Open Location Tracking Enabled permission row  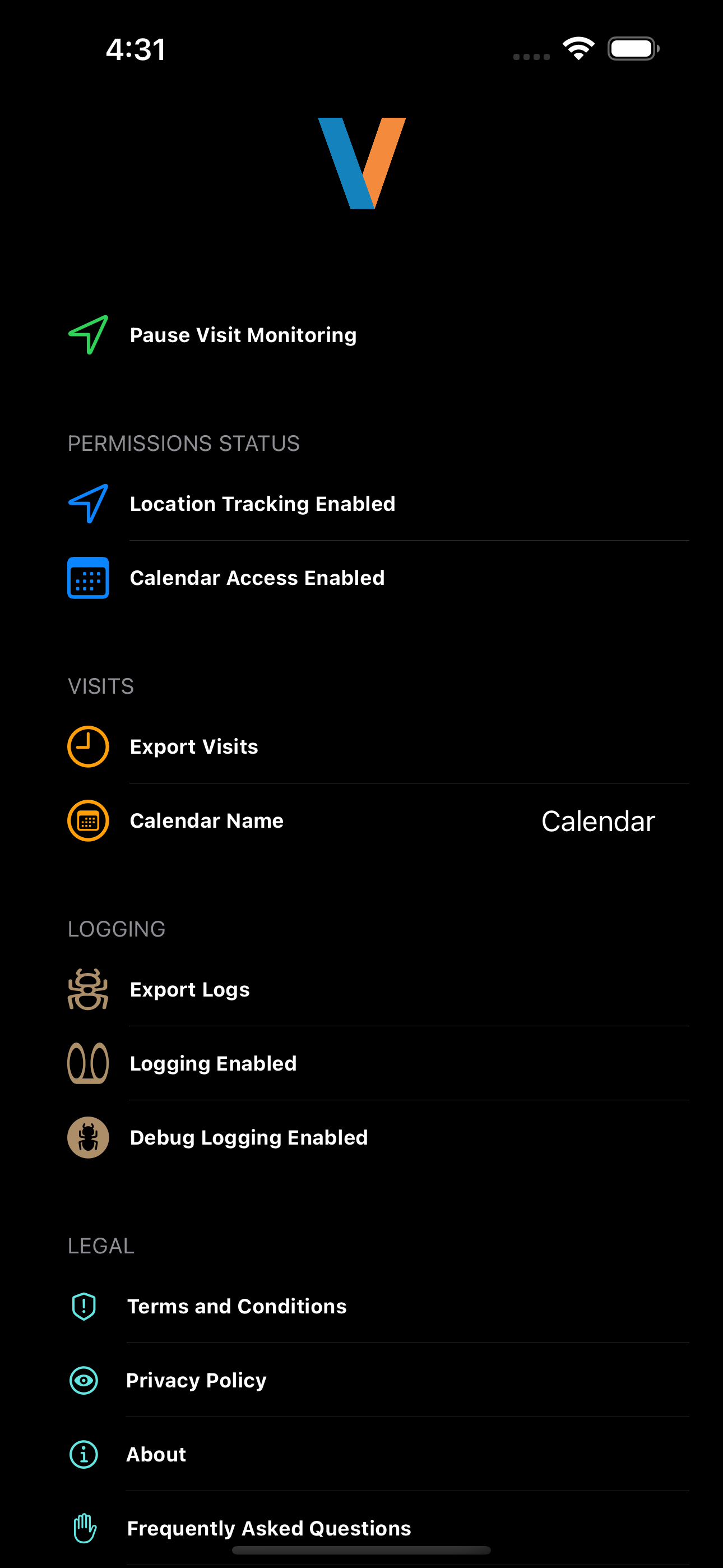coord(262,504)
